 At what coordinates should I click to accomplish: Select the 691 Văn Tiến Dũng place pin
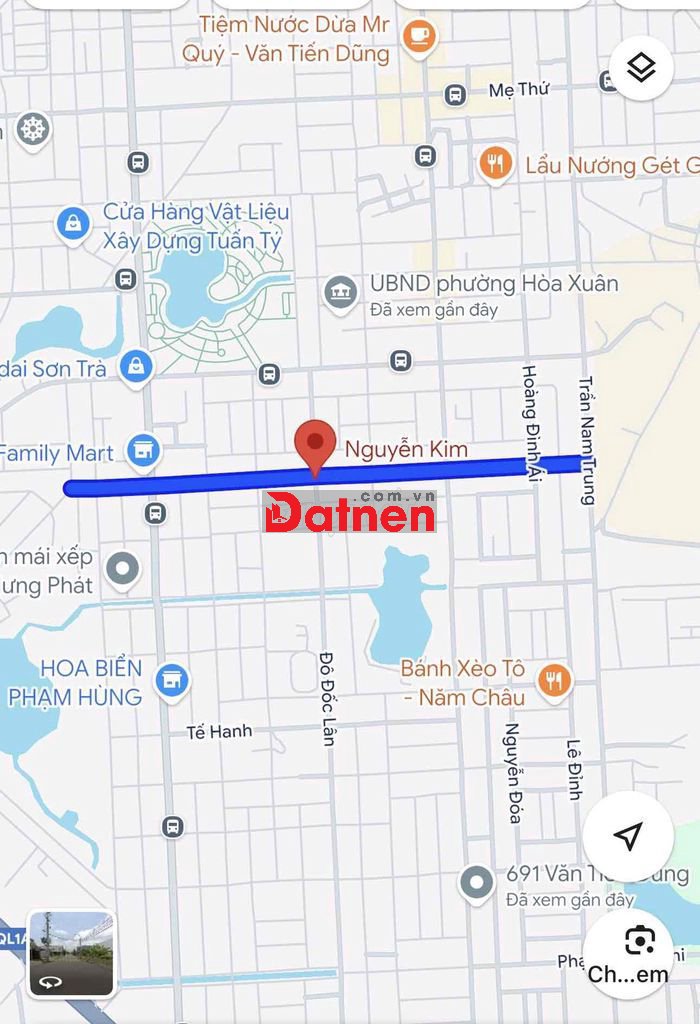tap(477, 883)
